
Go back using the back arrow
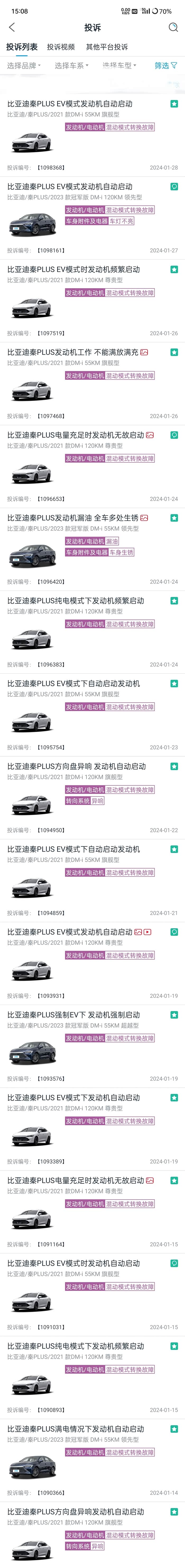pyautogui.click(x=12, y=27)
